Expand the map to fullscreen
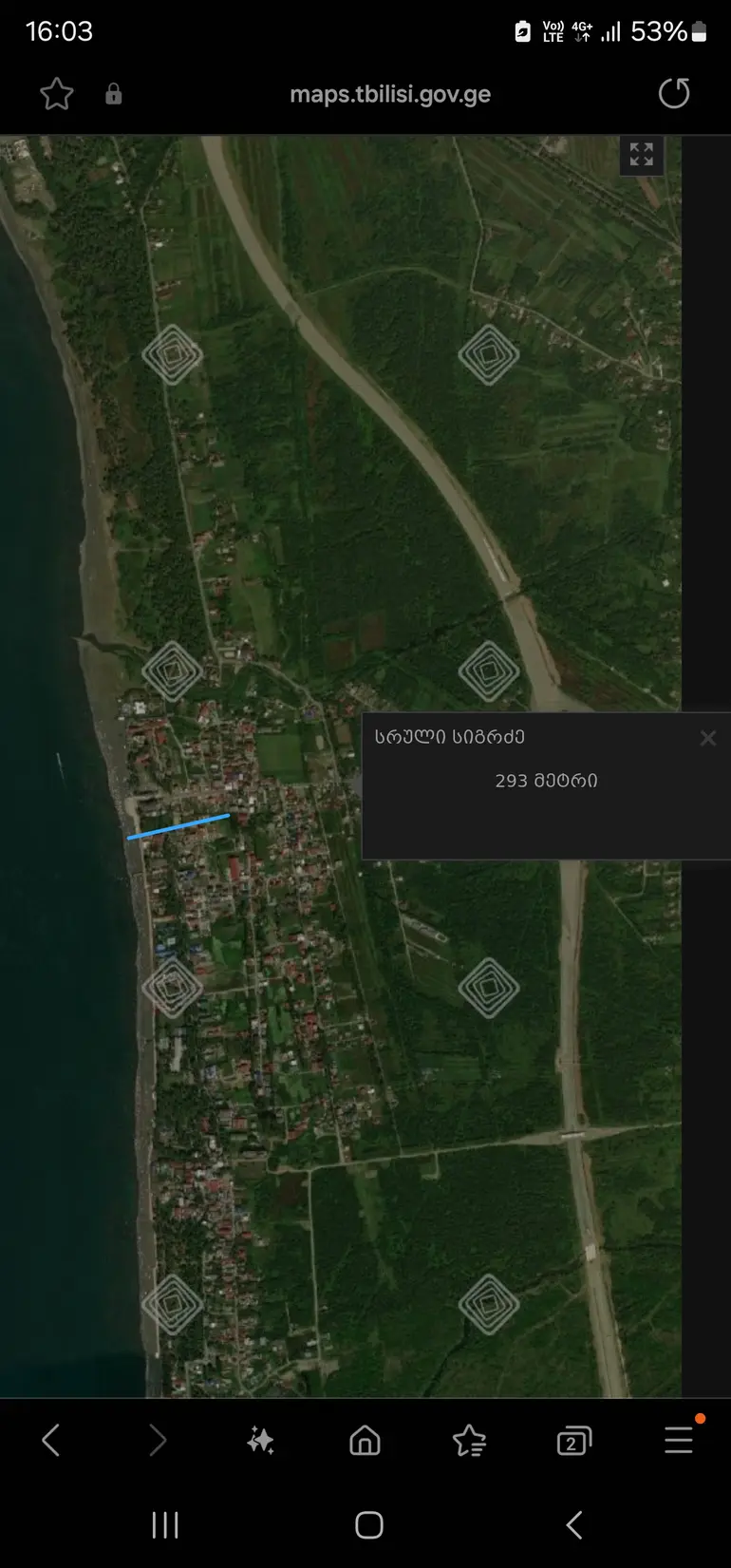The image size is (731, 1568). pyautogui.click(x=642, y=154)
